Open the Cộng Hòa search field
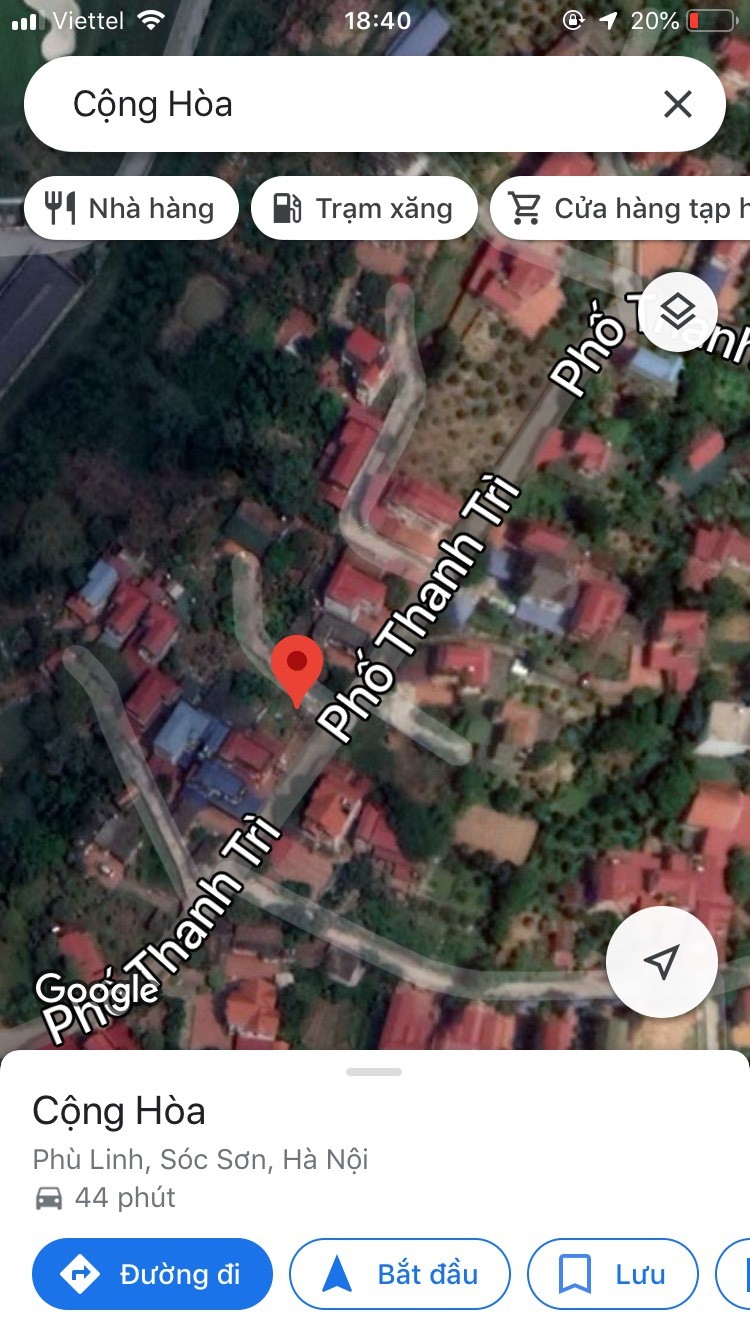Viewport: 750px width, 1334px height. click(340, 104)
